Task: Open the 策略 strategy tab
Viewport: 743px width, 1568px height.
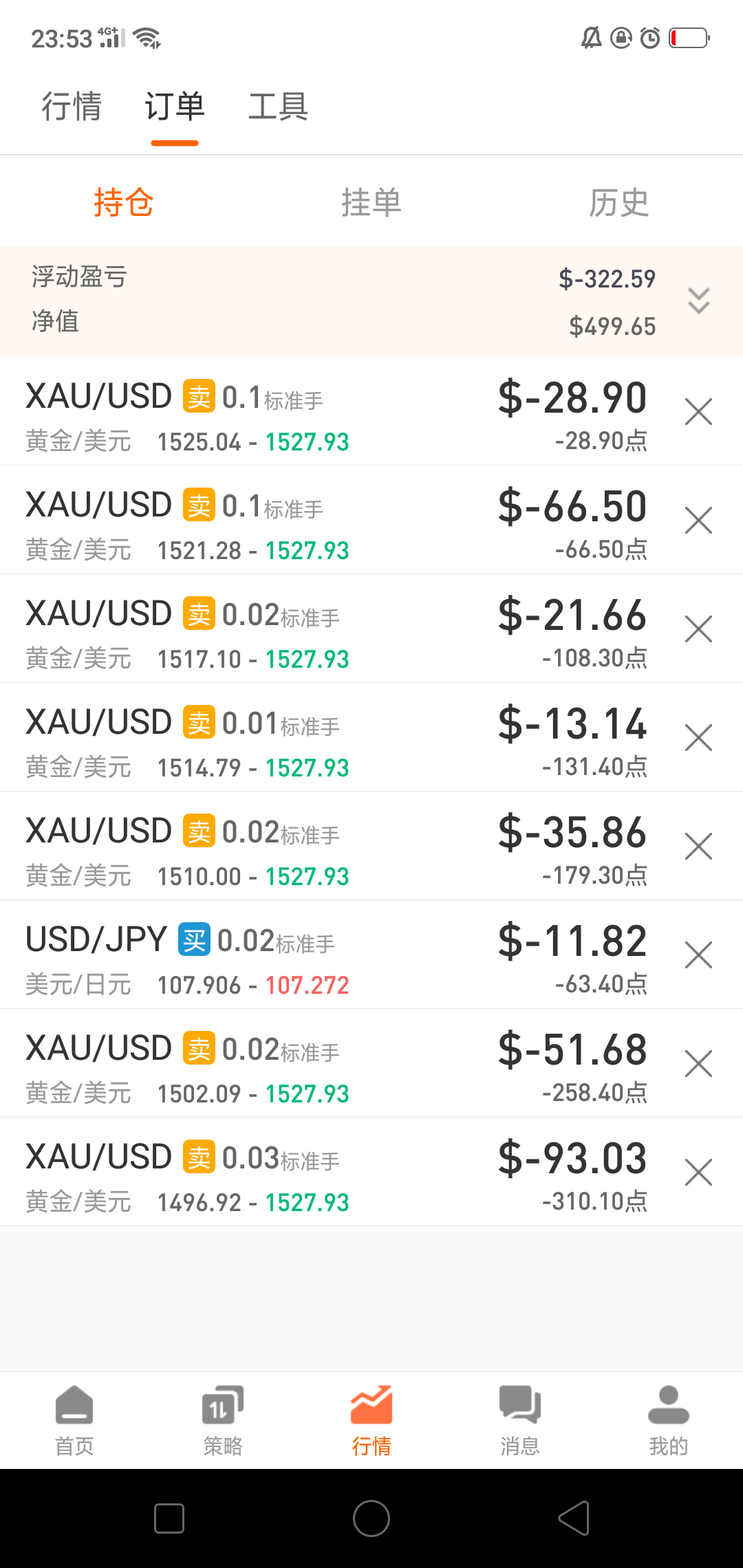Action: click(x=223, y=1421)
